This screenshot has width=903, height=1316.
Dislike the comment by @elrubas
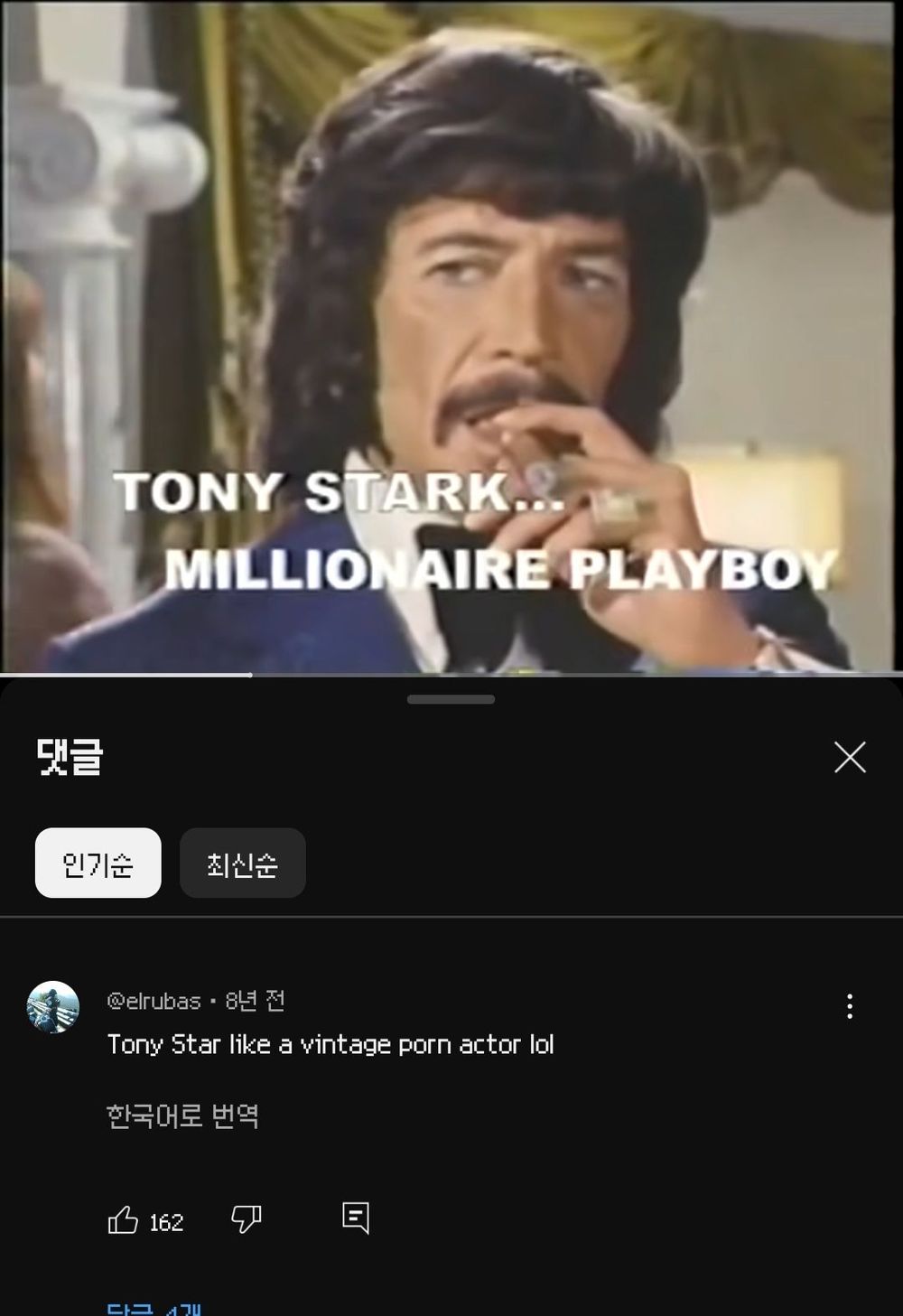(246, 1219)
